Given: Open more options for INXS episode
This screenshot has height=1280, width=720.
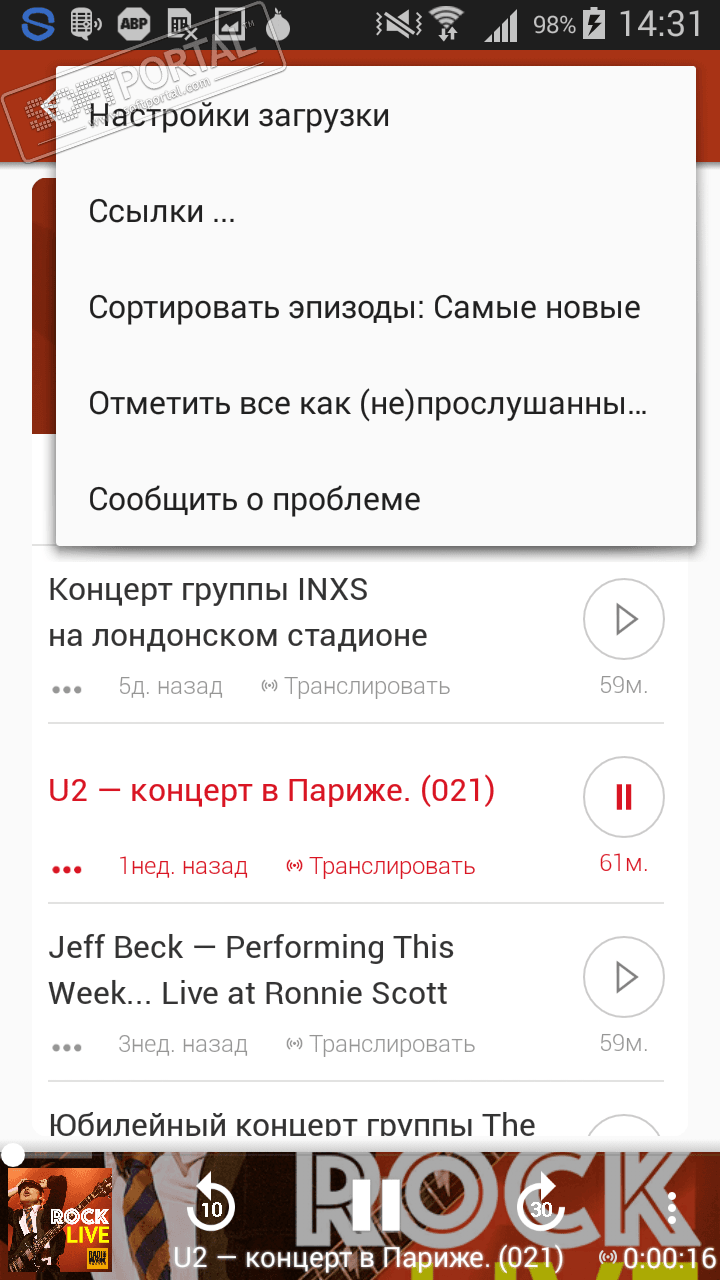Looking at the screenshot, I should (67, 689).
